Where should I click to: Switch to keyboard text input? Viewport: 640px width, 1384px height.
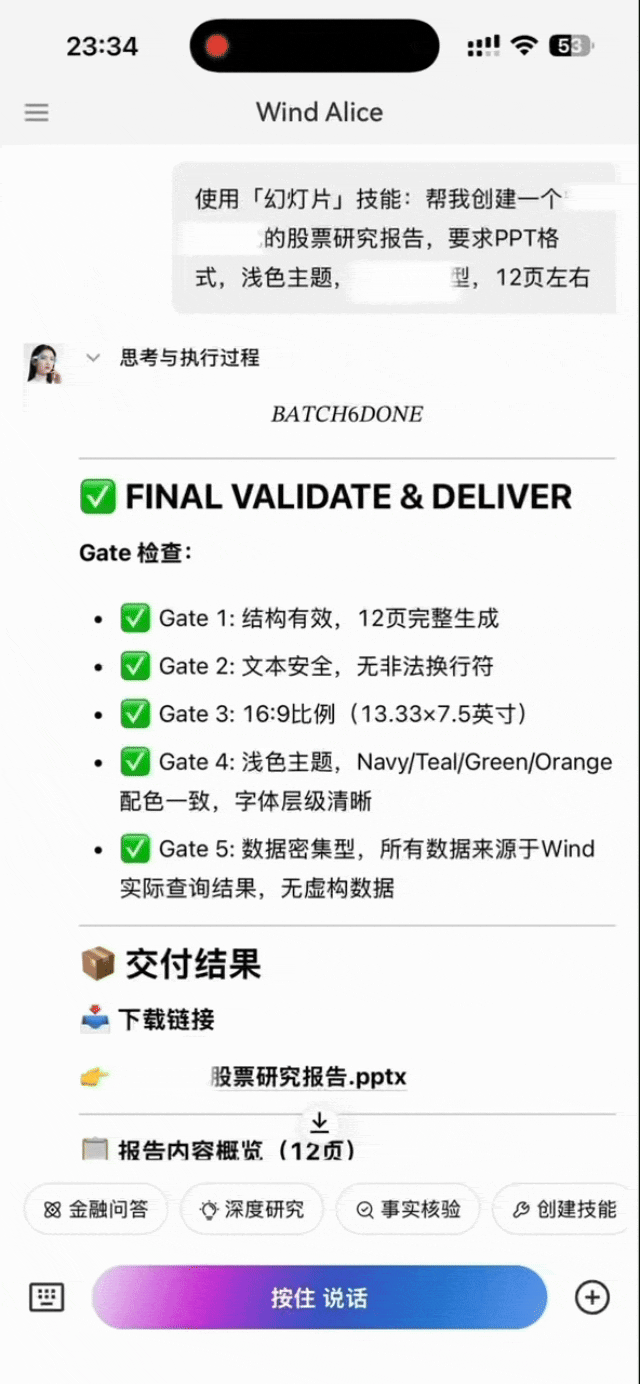(47, 1297)
